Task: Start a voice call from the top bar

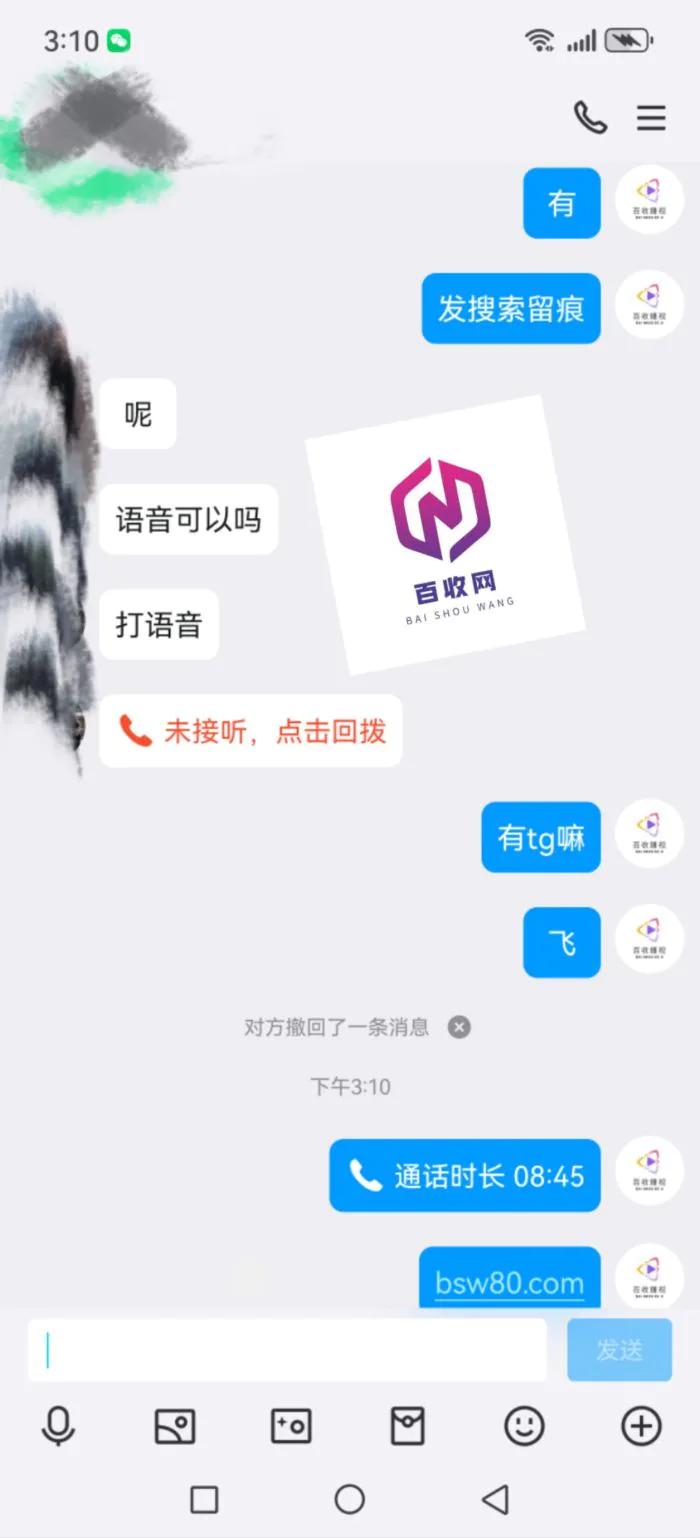Action: click(590, 118)
